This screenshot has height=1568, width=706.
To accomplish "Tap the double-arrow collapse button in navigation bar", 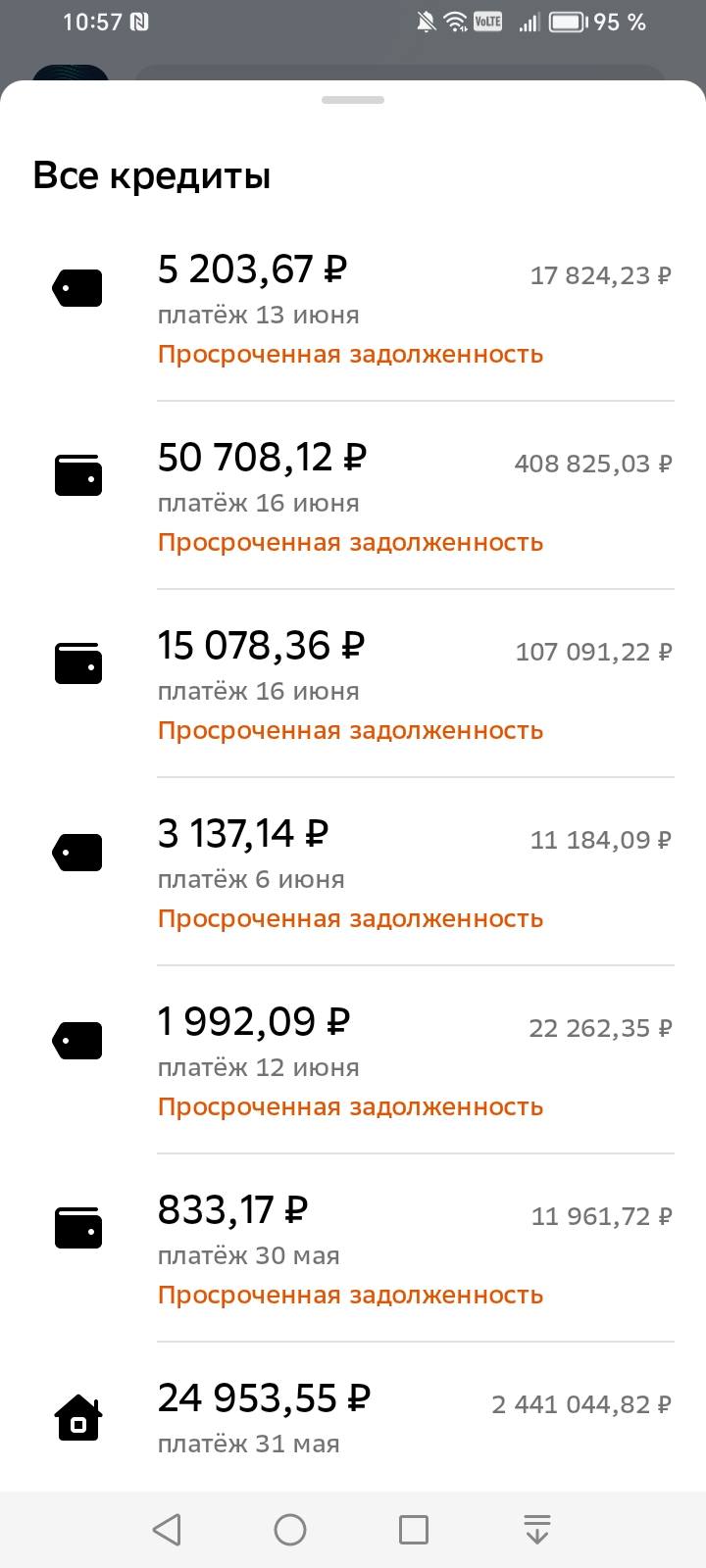I will tap(537, 1527).
